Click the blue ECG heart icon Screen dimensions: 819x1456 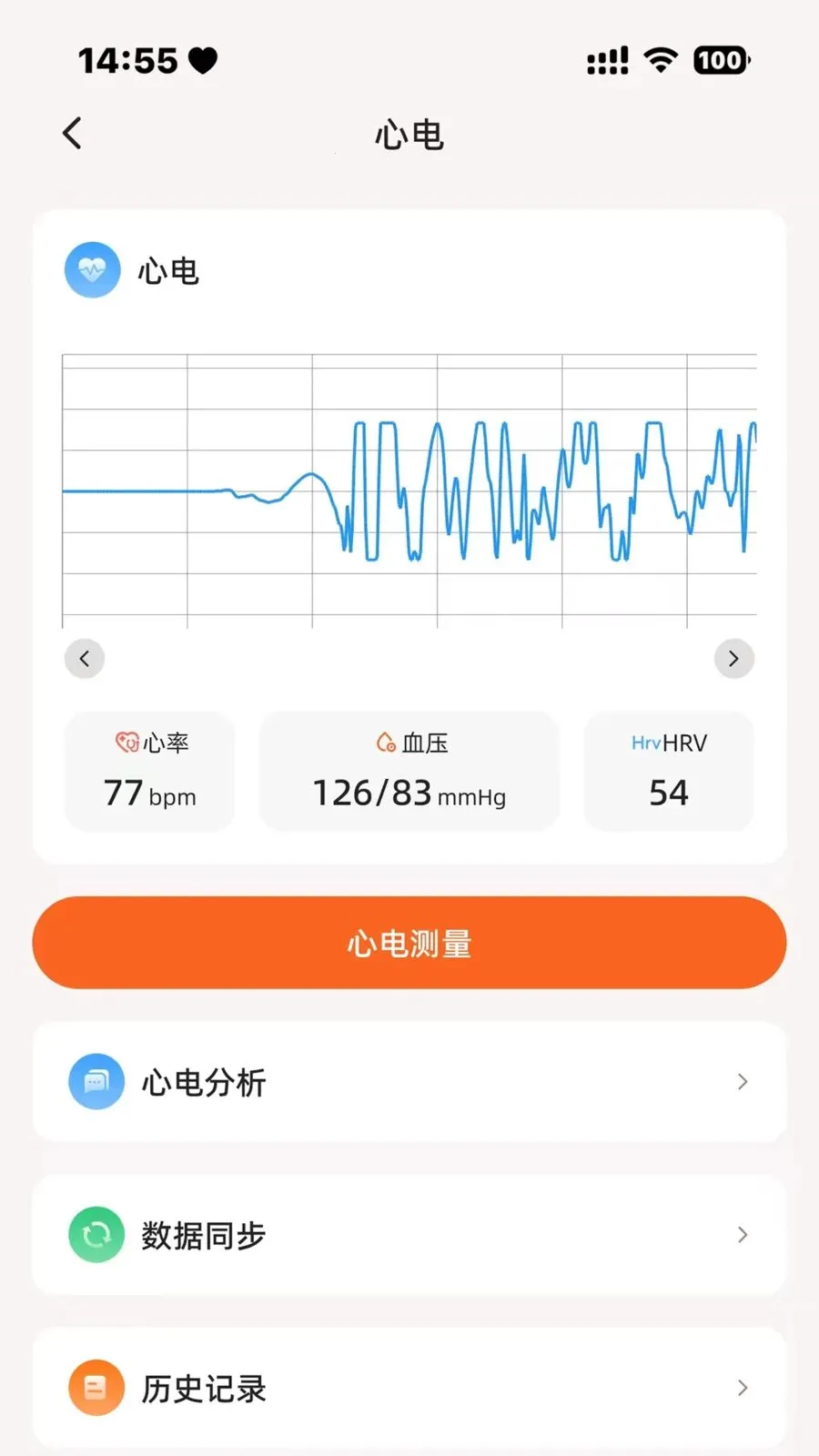tap(92, 269)
